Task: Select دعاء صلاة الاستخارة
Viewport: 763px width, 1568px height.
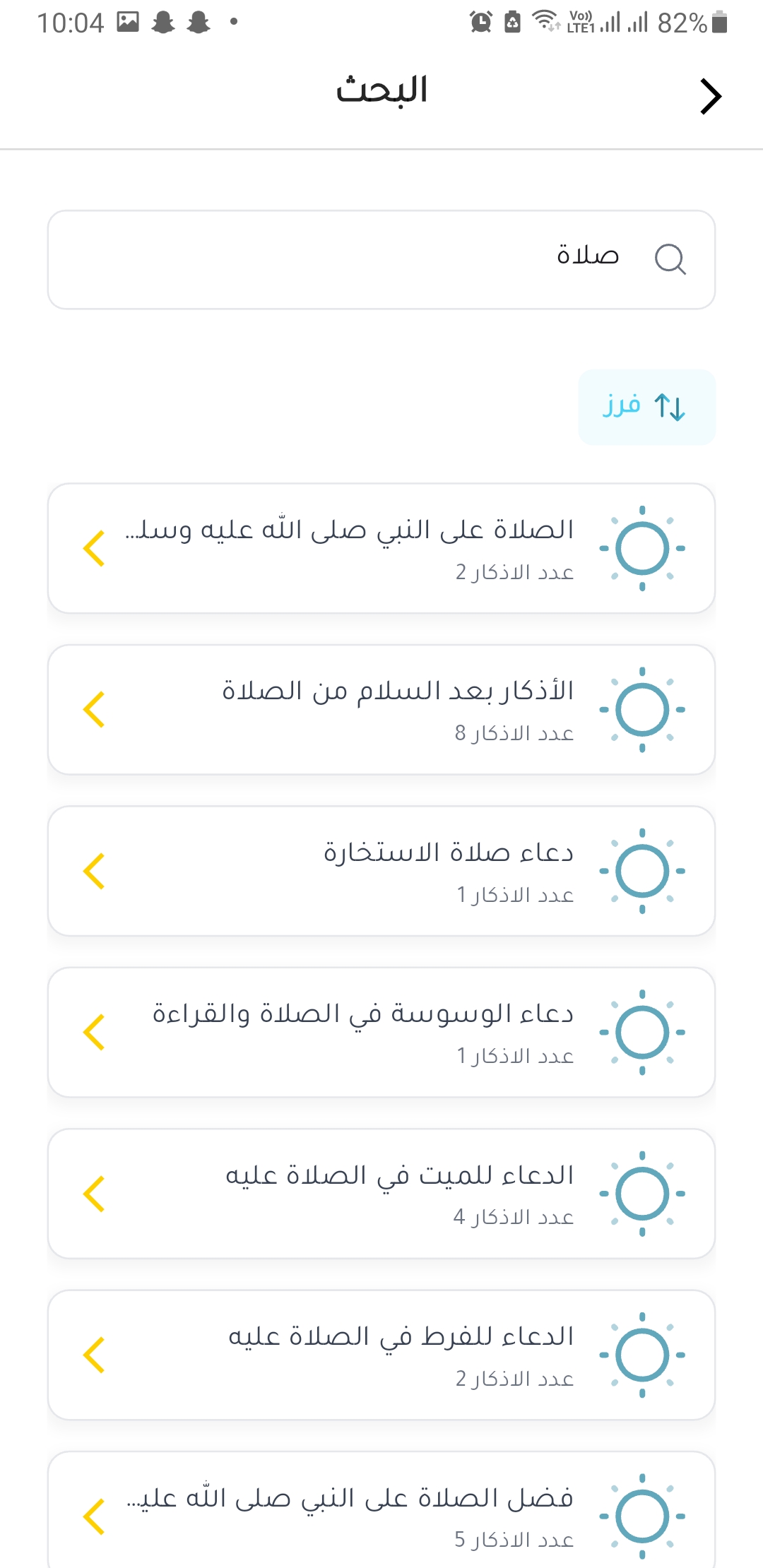Action: [381, 871]
